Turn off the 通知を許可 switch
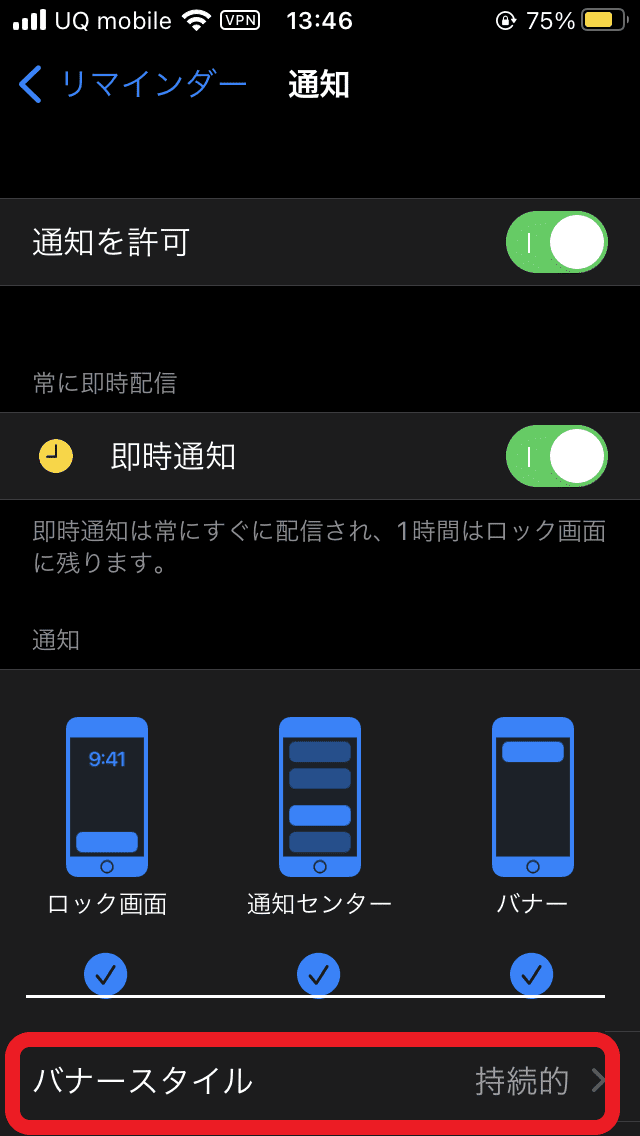Viewport: 640px width, 1136px height. [556, 242]
